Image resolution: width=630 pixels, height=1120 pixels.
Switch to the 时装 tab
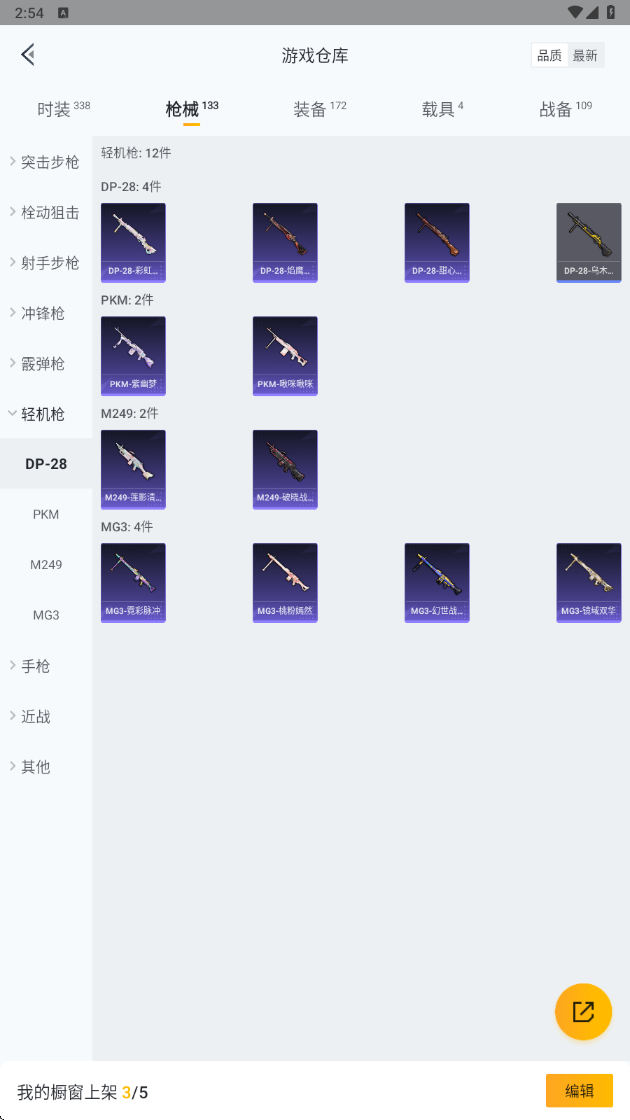(64, 109)
